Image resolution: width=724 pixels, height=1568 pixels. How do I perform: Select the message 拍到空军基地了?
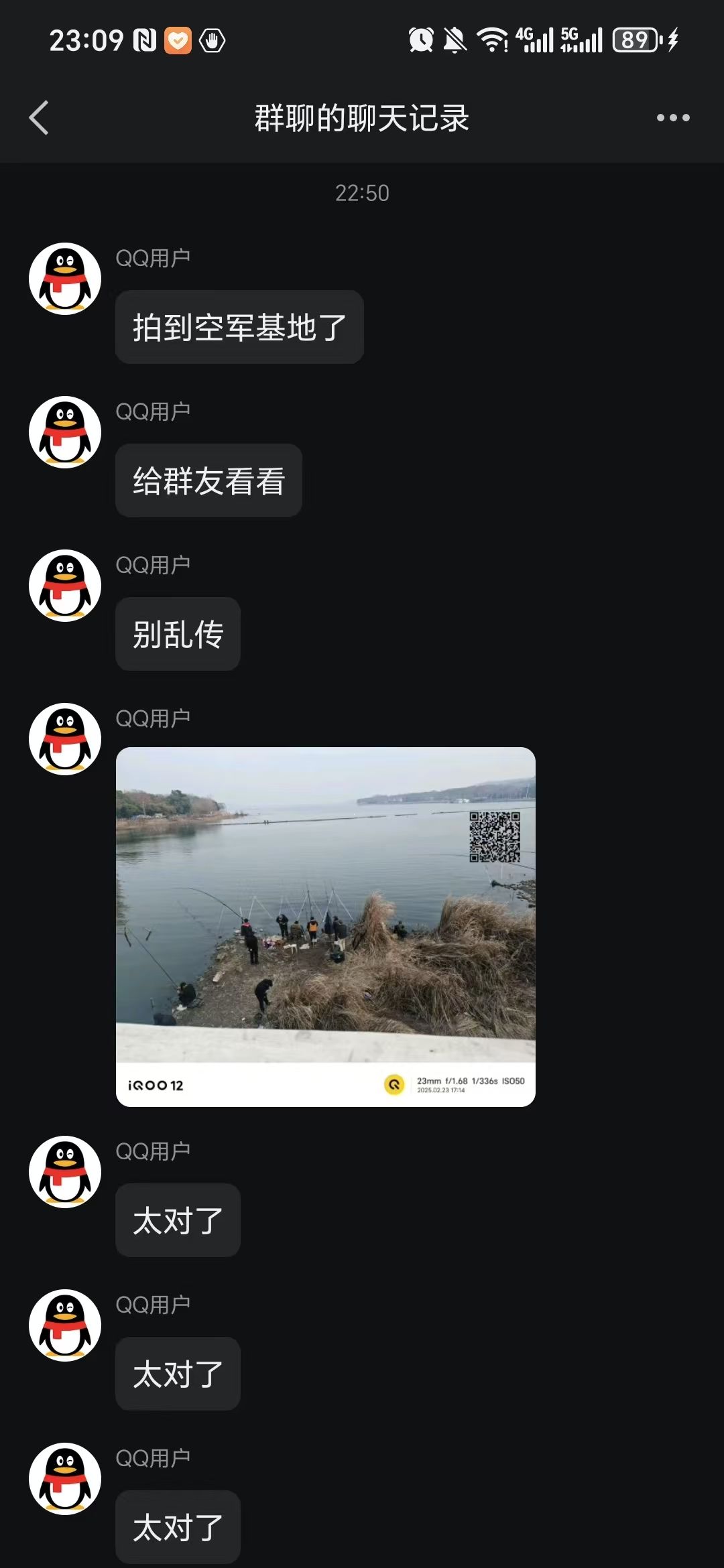pyautogui.click(x=239, y=326)
